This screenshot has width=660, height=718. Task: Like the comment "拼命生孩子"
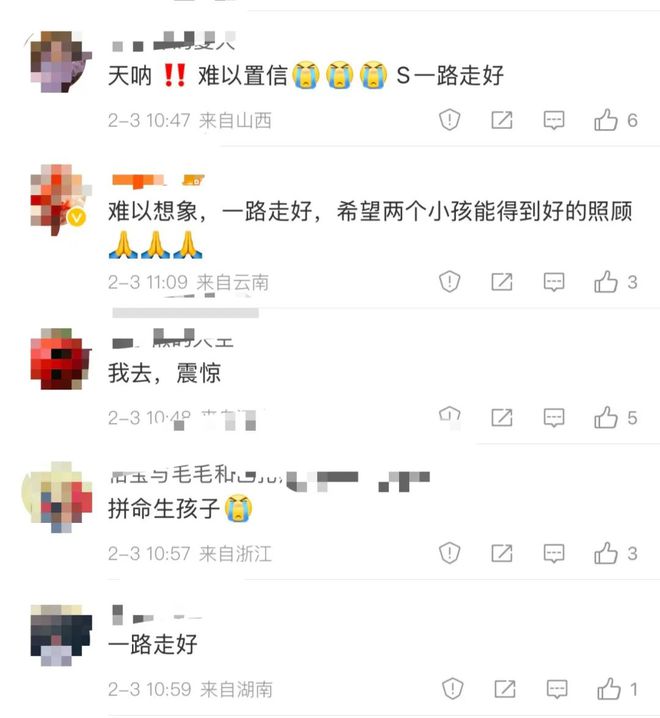(x=606, y=553)
